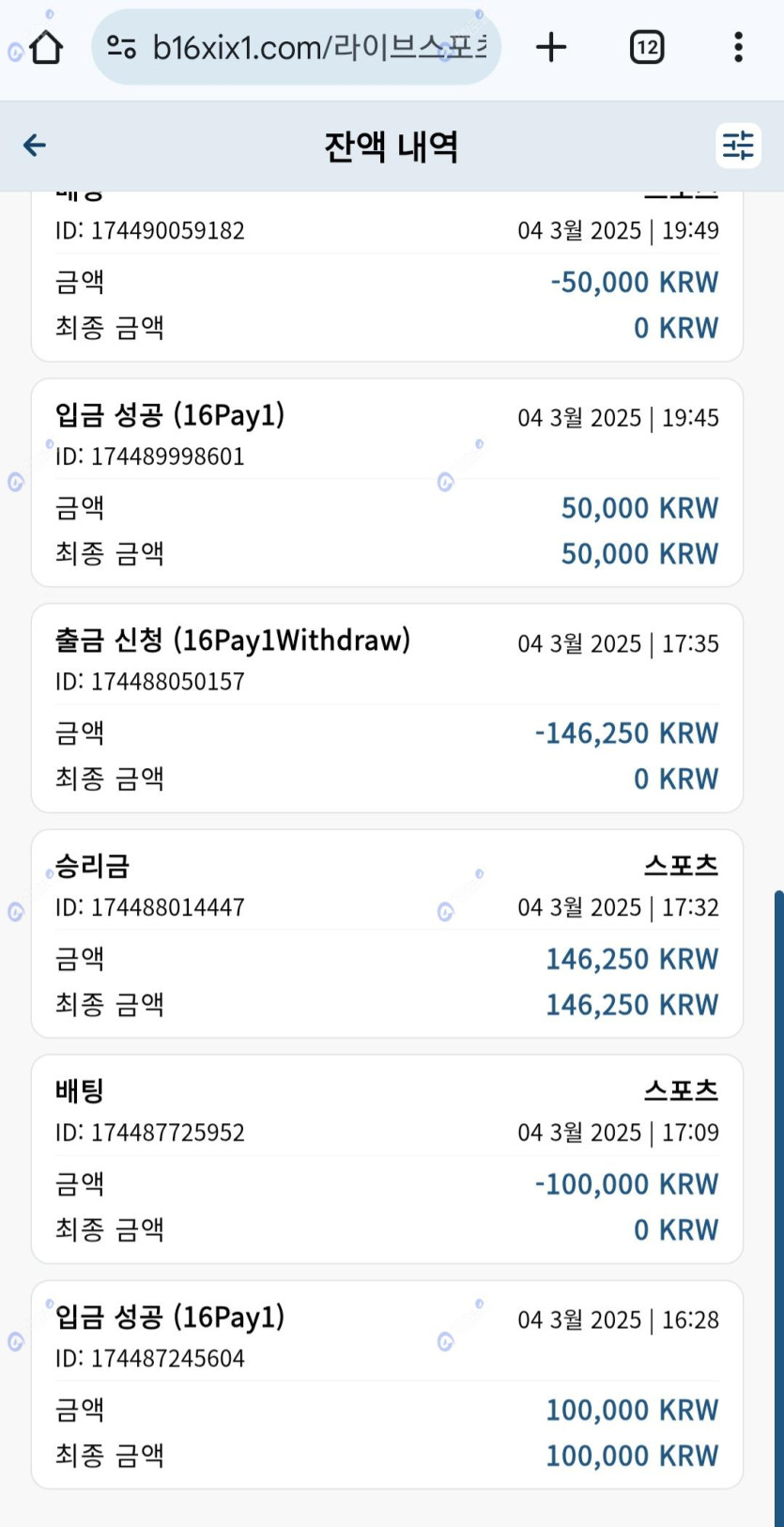Open the tab switcher showing 12 tabs
Image resolution: width=784 pixels, height=1527 pixels.
tap(647, 47)
